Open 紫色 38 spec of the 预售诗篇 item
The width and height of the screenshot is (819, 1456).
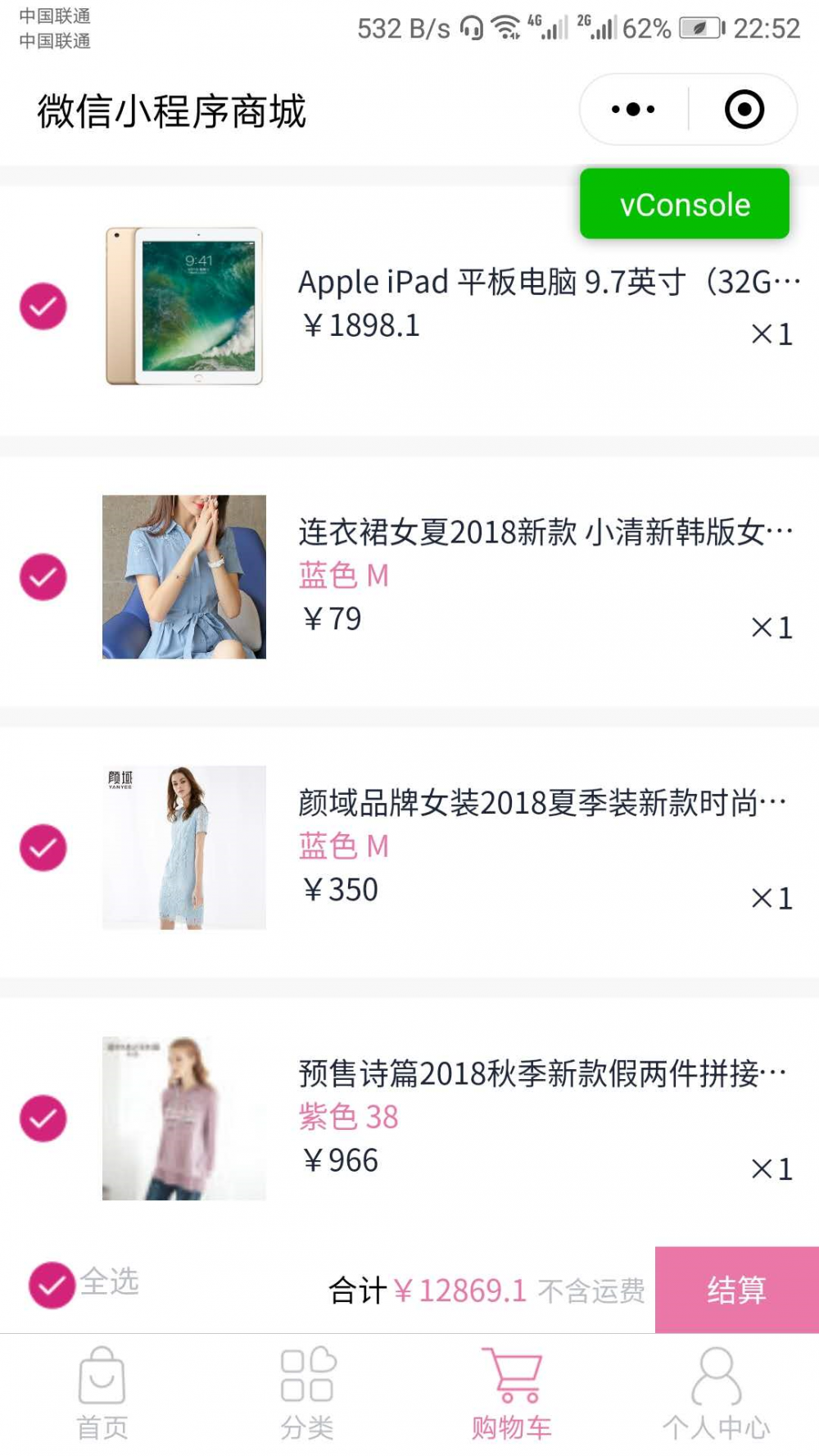tap(347, 1115)
